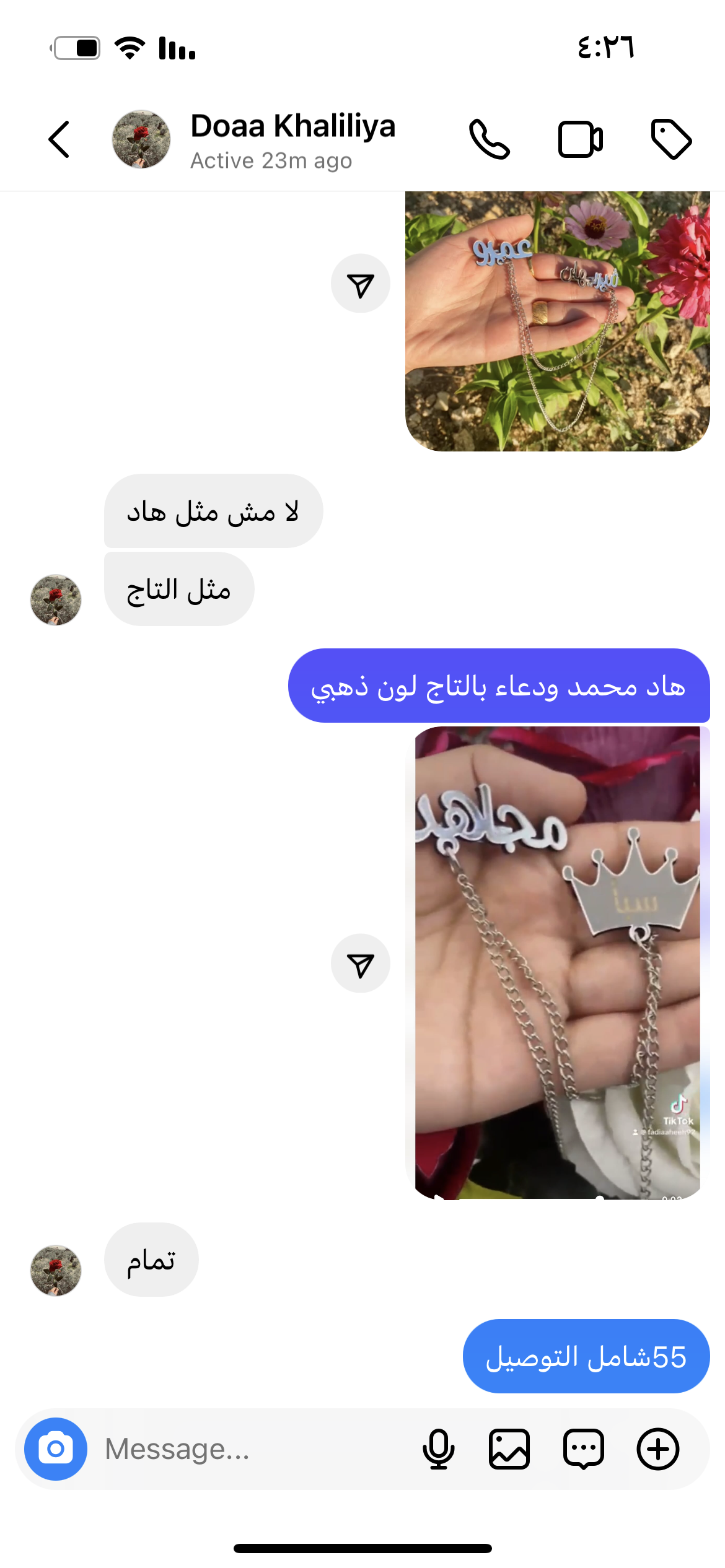Forward the flowers name-pin photo
The height and width of the screenshot is (1568, 725).
360,284
